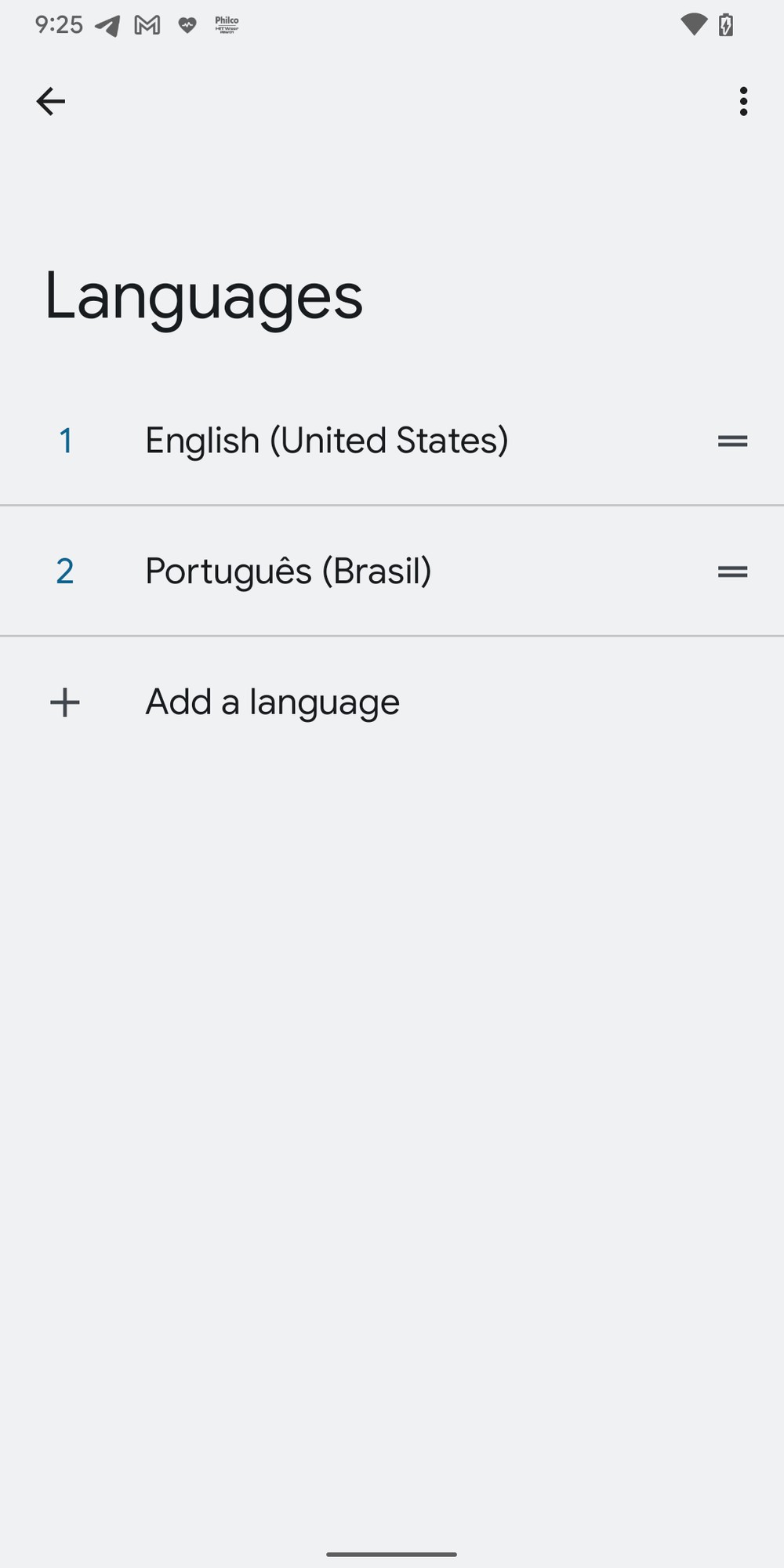Tap reorder handle for English (United States)

coord(732,441)
